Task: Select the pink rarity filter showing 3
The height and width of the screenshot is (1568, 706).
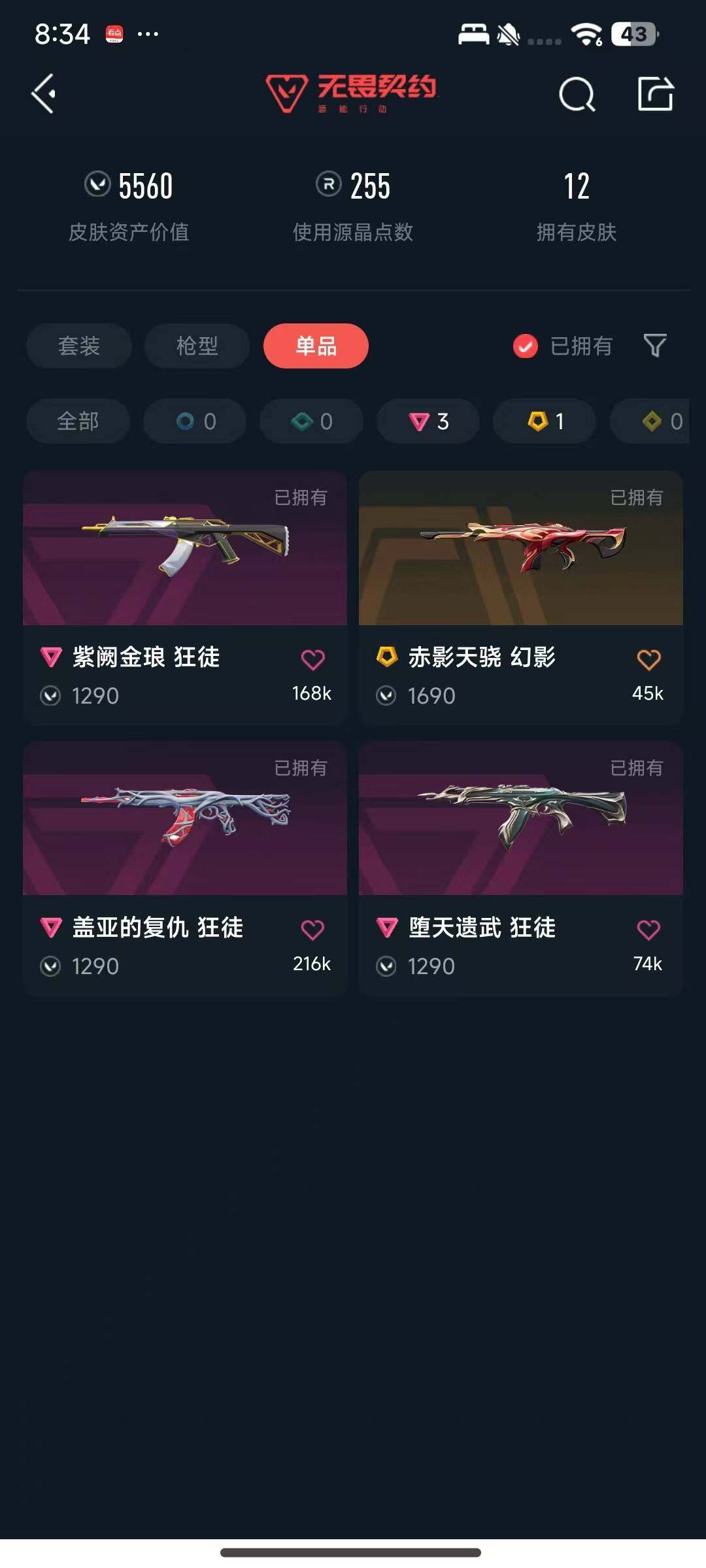Action: click(x=428, y=421)
